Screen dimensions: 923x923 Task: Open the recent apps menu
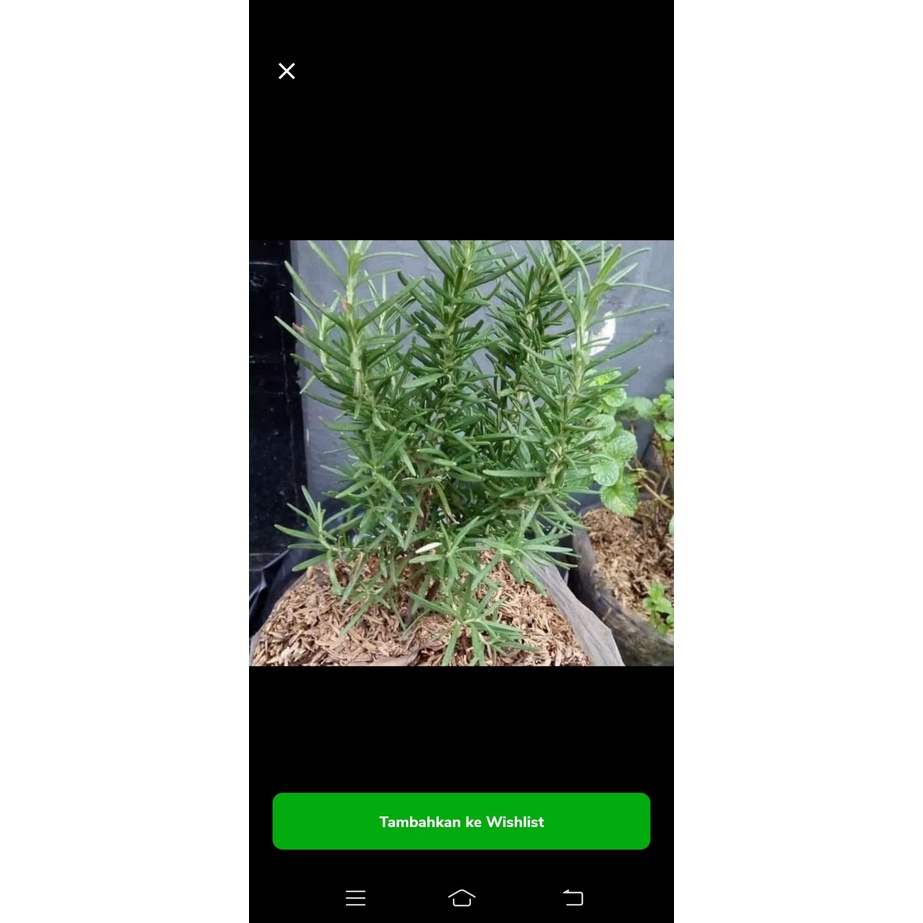pyautogui.click(x=355, y=898)
